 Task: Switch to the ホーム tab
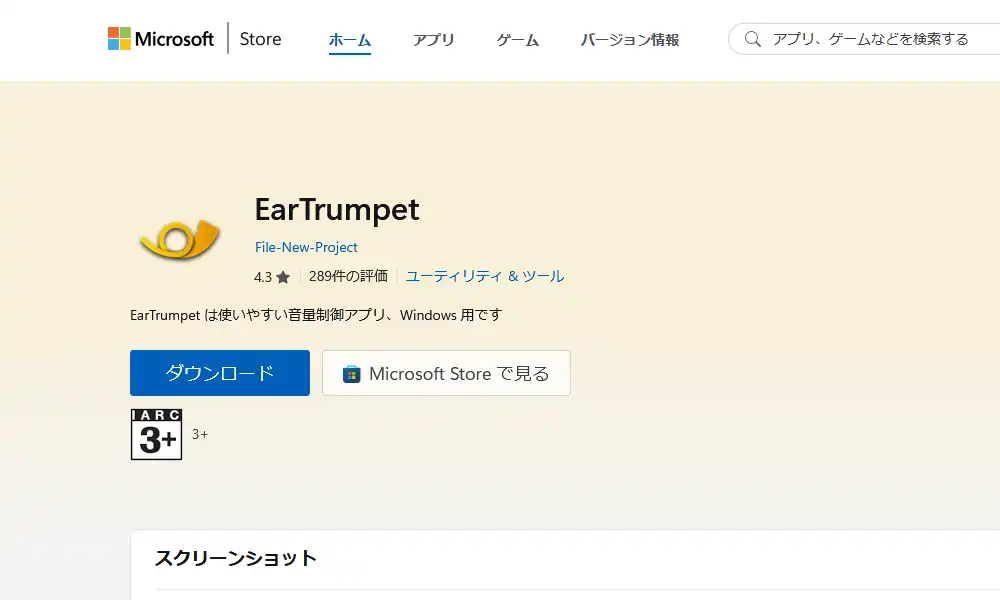tap(350, 40)
